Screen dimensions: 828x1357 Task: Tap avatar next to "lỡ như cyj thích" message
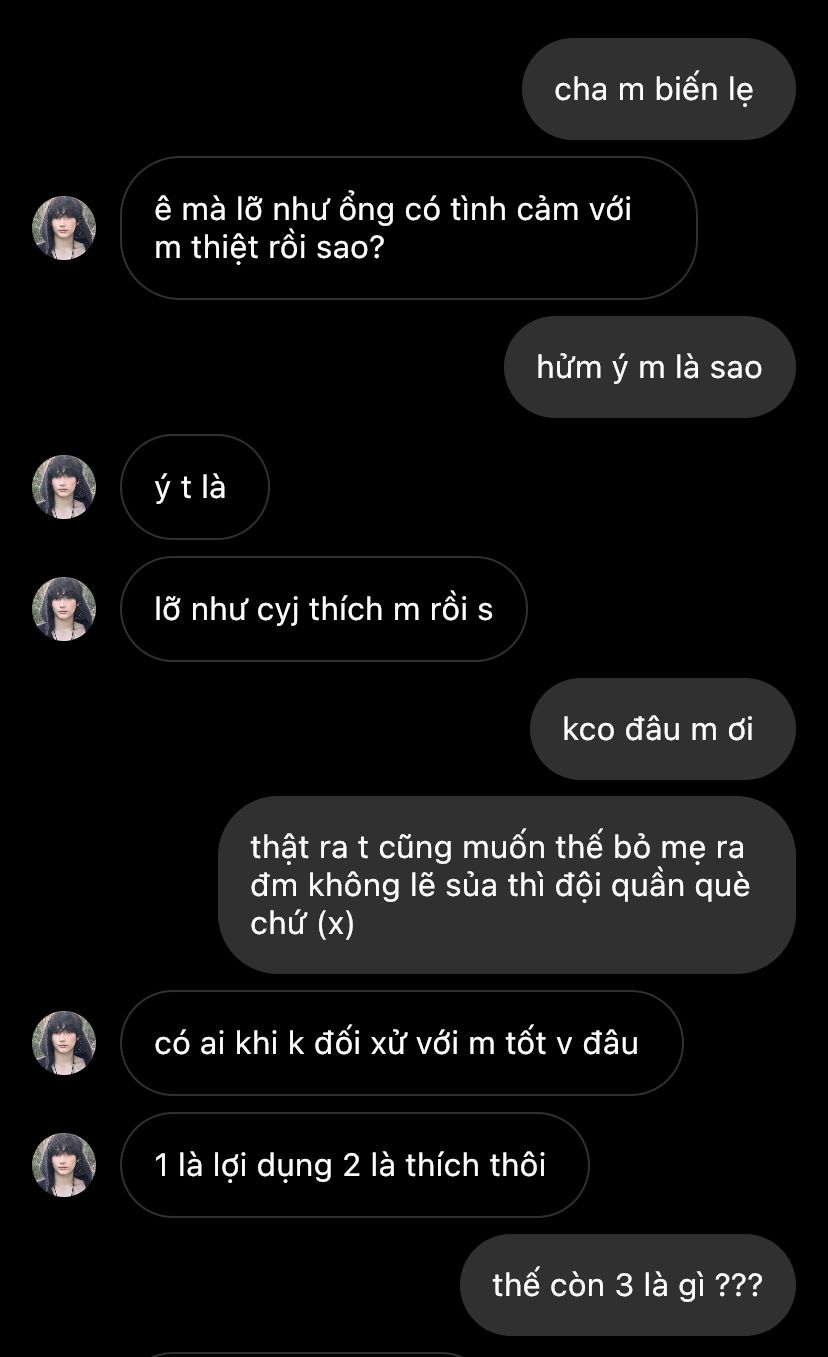click(64, 609)
